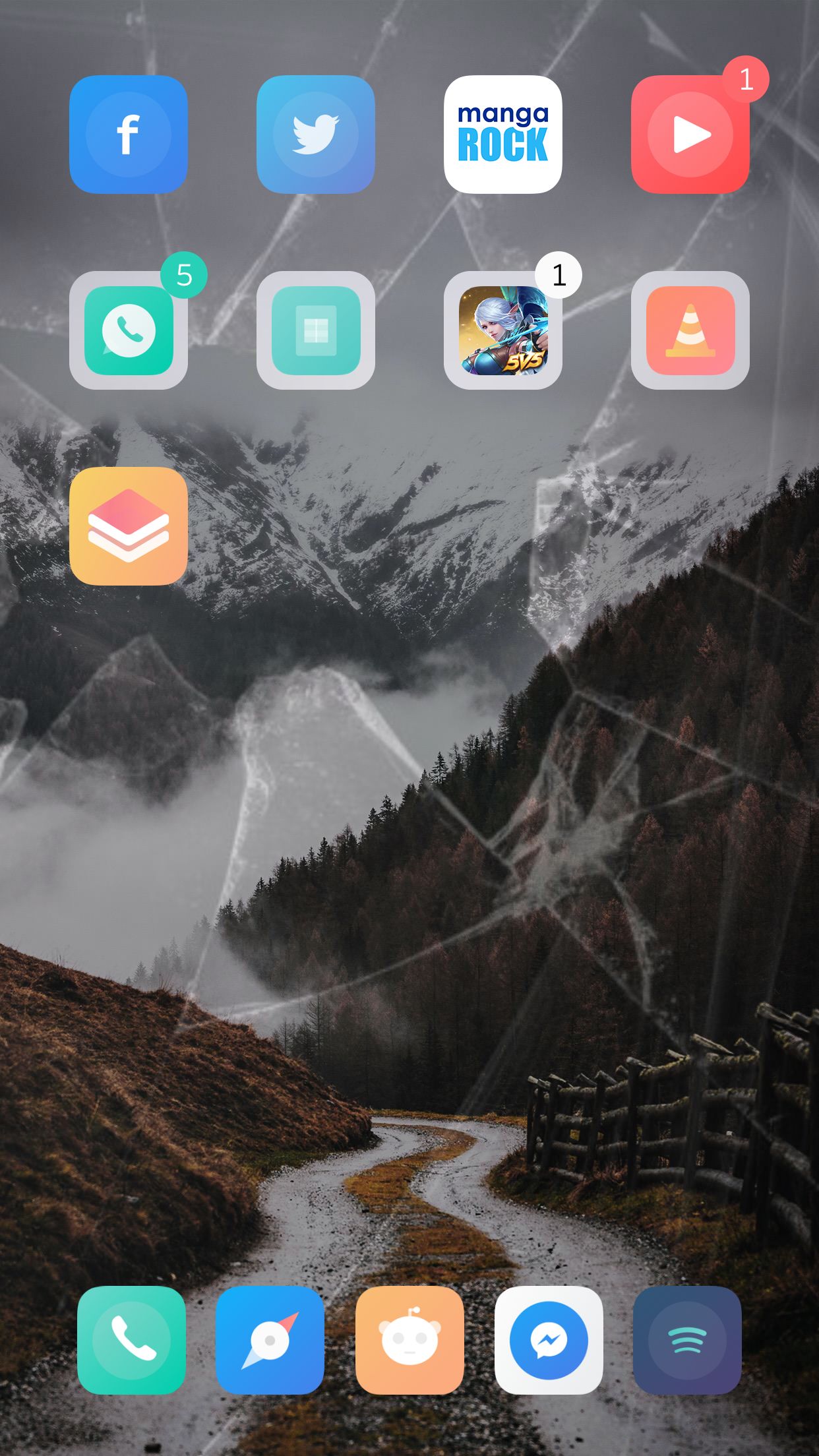The height and width of the screenshot is (1456, 819).
Task: Open the Phone app in the dock
Action: click(x=132, y=1340)
